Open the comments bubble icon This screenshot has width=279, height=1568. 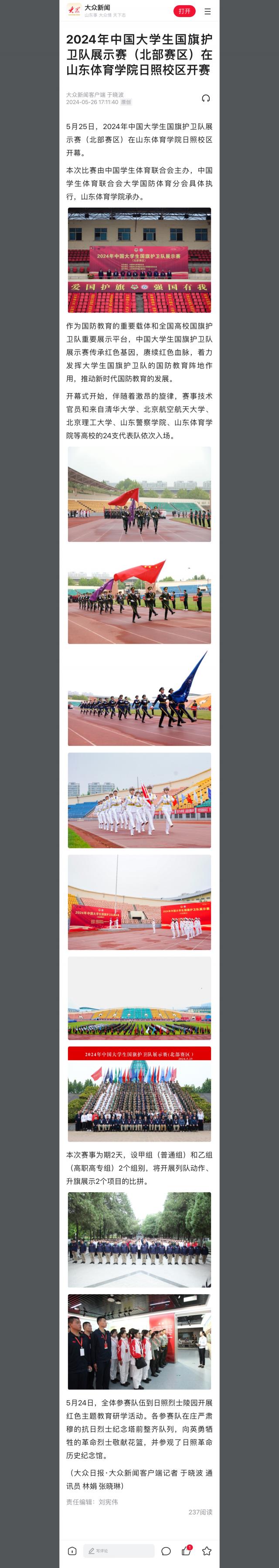click(166, 1551)
